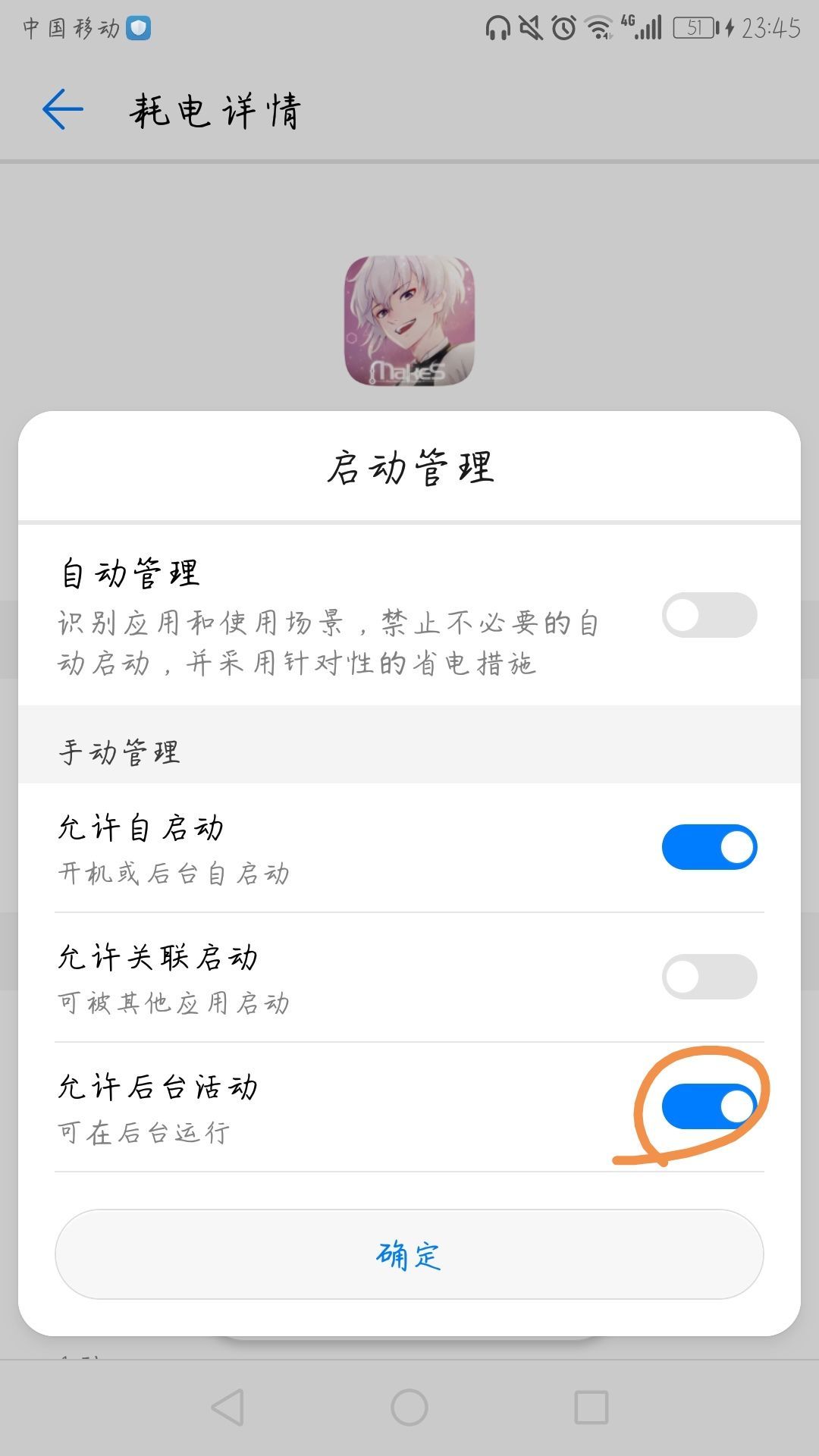Screen dimensions: 819x1456
Task: Turn off the circled 允许后台活动 switch
Action: click(708, 1106)
